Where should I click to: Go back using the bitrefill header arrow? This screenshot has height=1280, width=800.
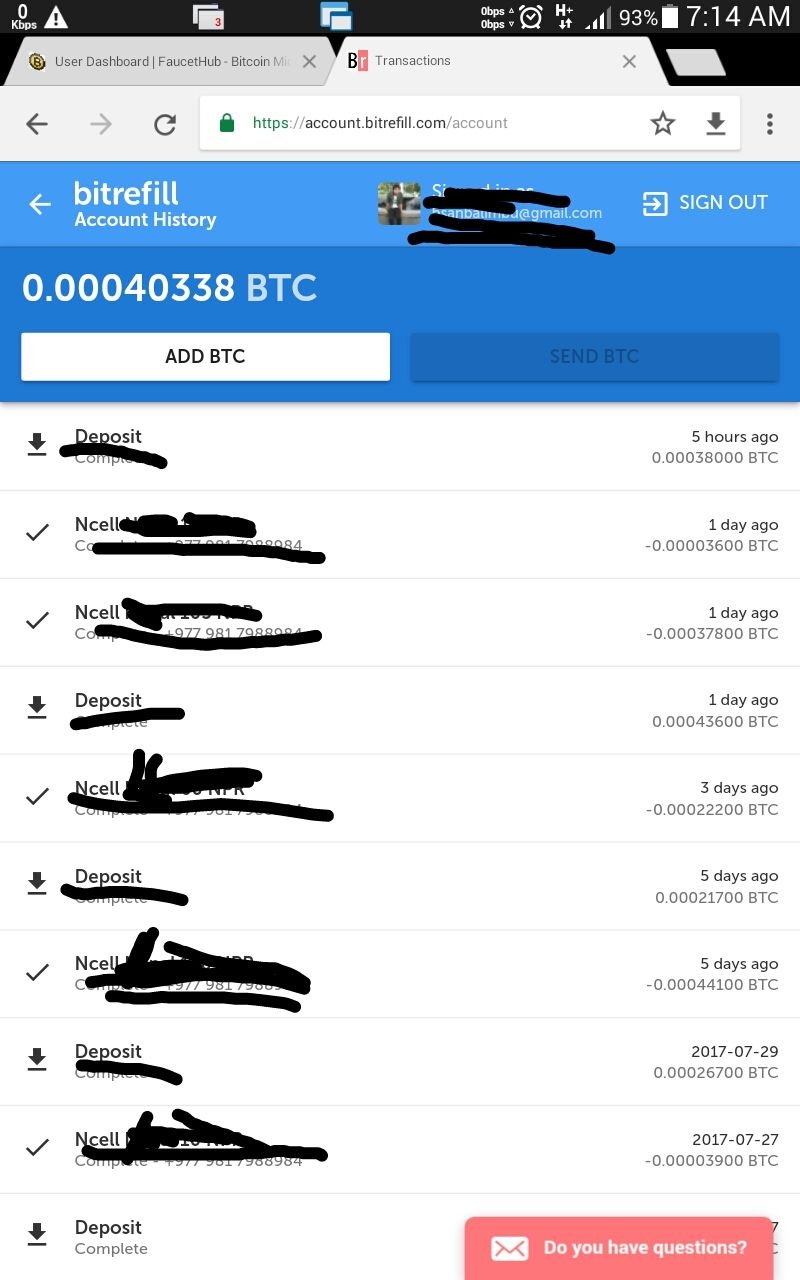(x=39, y=204)
